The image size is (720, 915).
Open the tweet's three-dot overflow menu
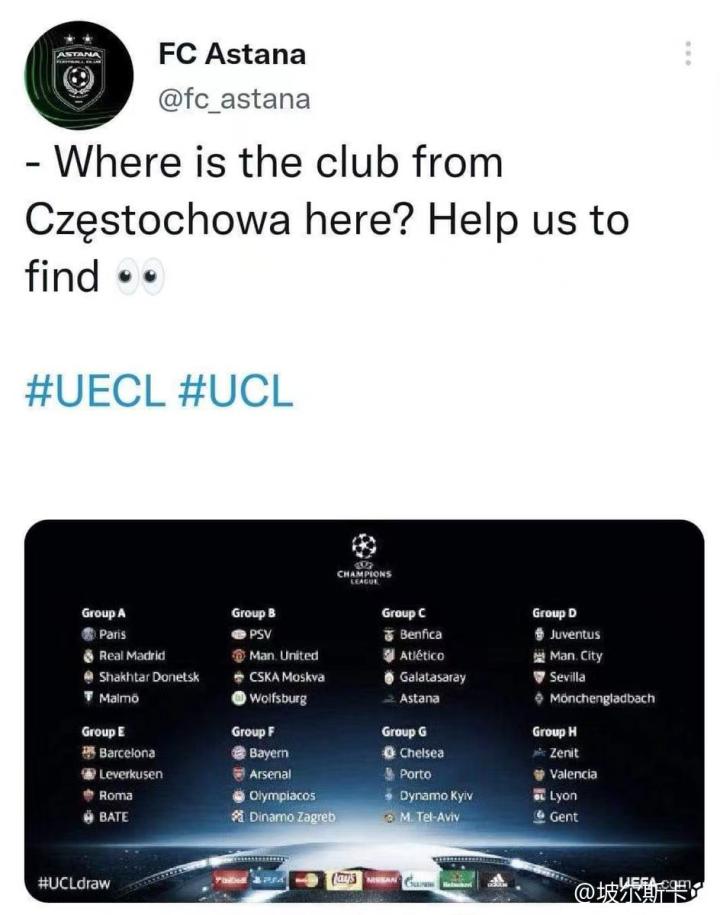tap(688, 54)
